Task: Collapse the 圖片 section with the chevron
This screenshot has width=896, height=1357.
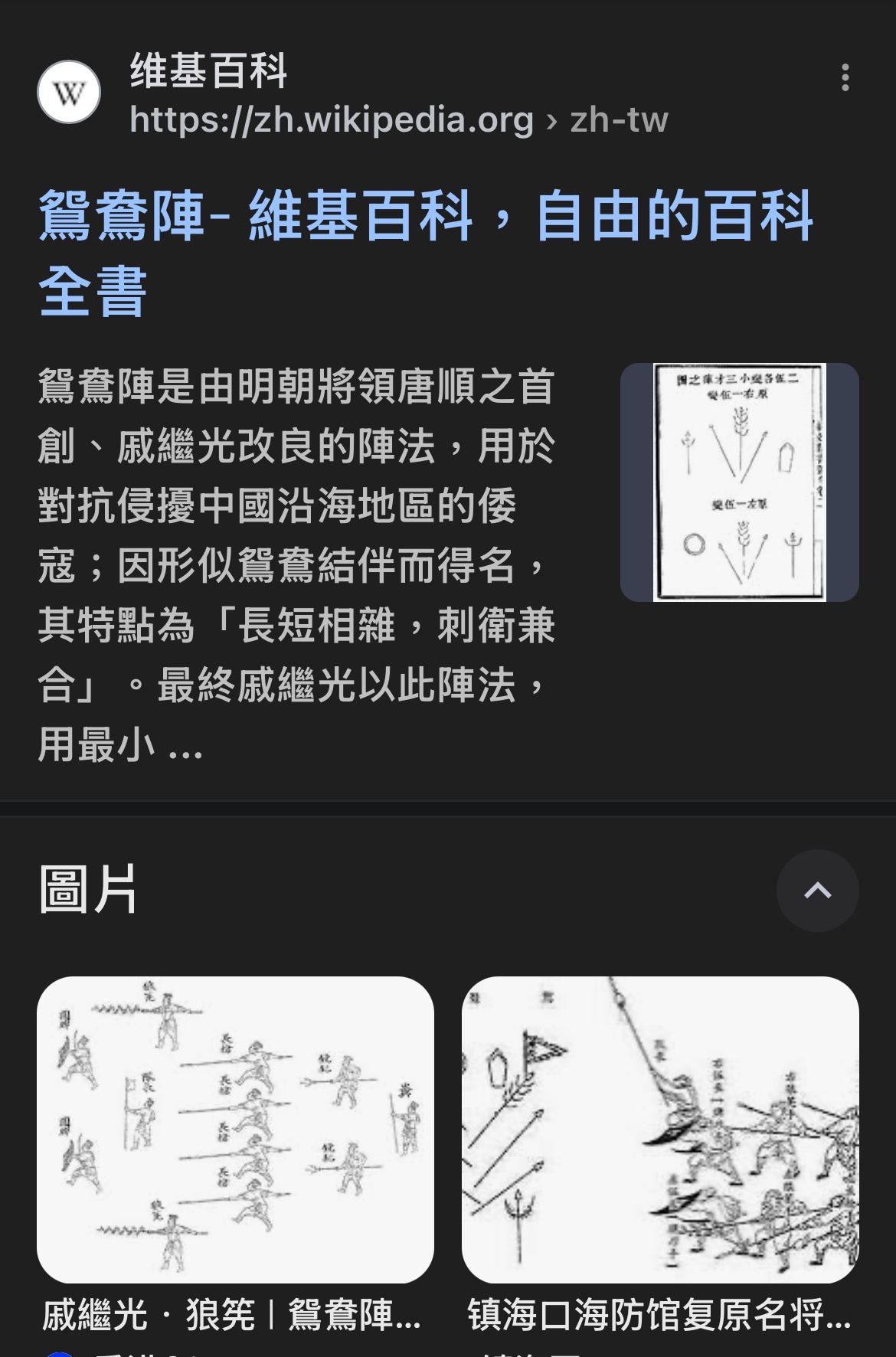Action: 817,890
